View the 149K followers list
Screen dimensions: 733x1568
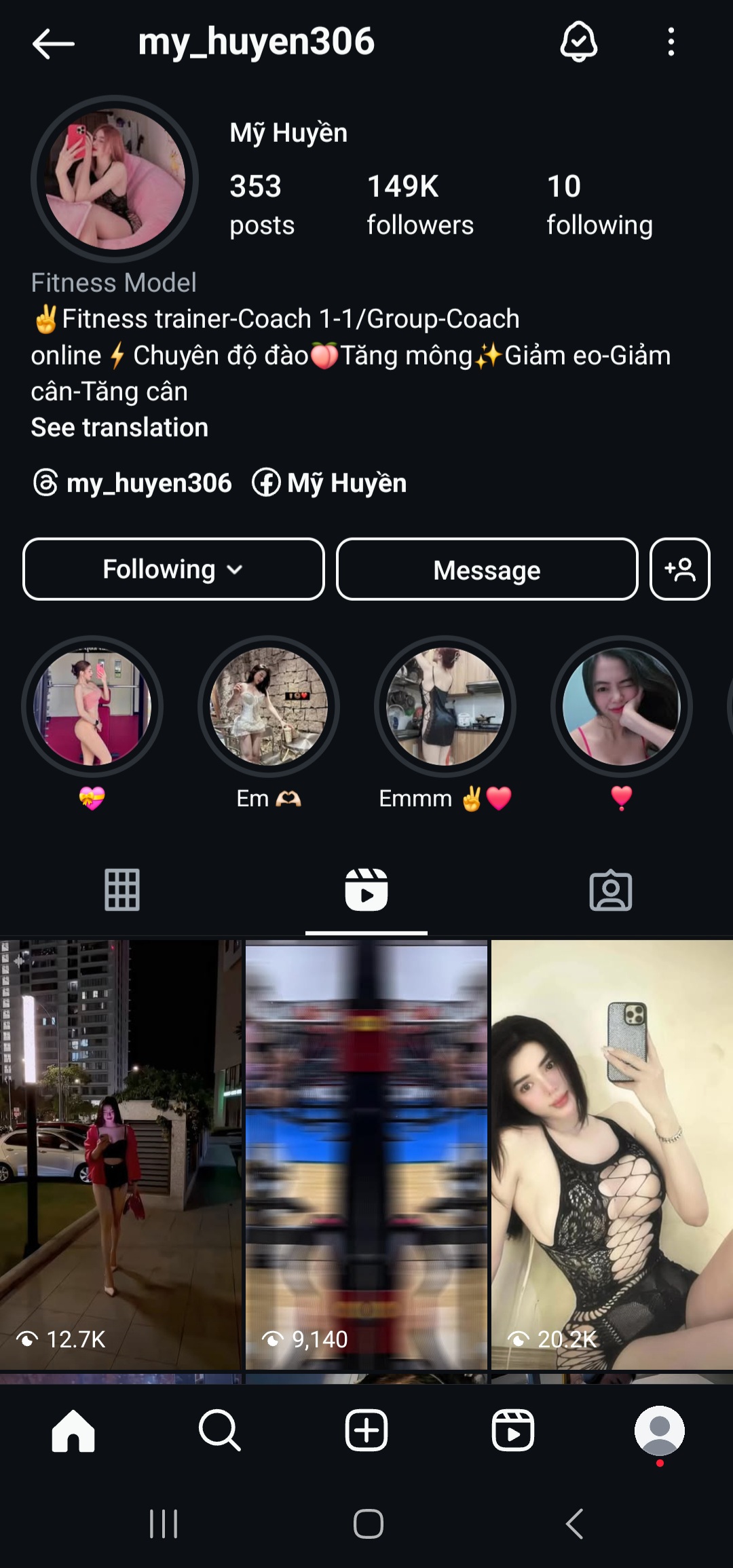point(419,204)
